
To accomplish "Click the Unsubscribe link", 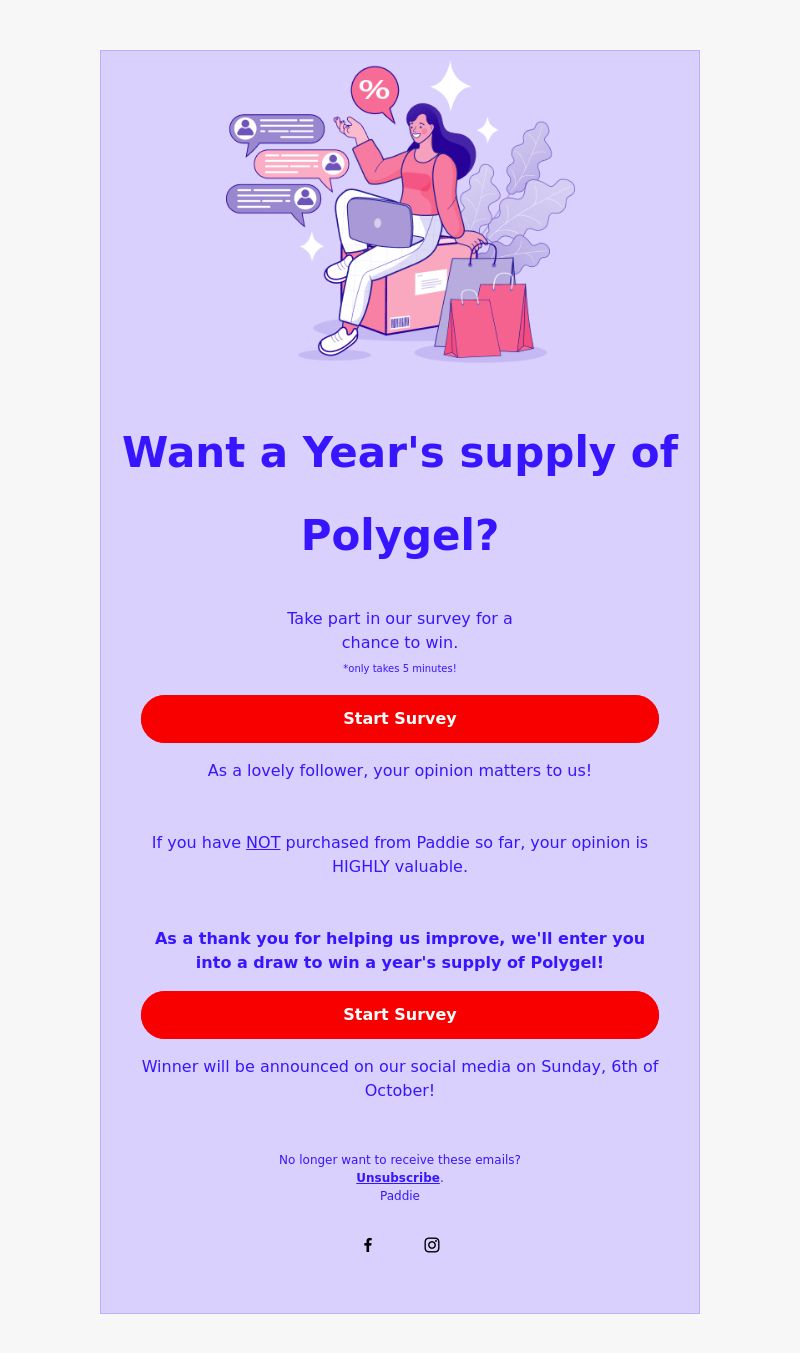I will click(398, 1178).
